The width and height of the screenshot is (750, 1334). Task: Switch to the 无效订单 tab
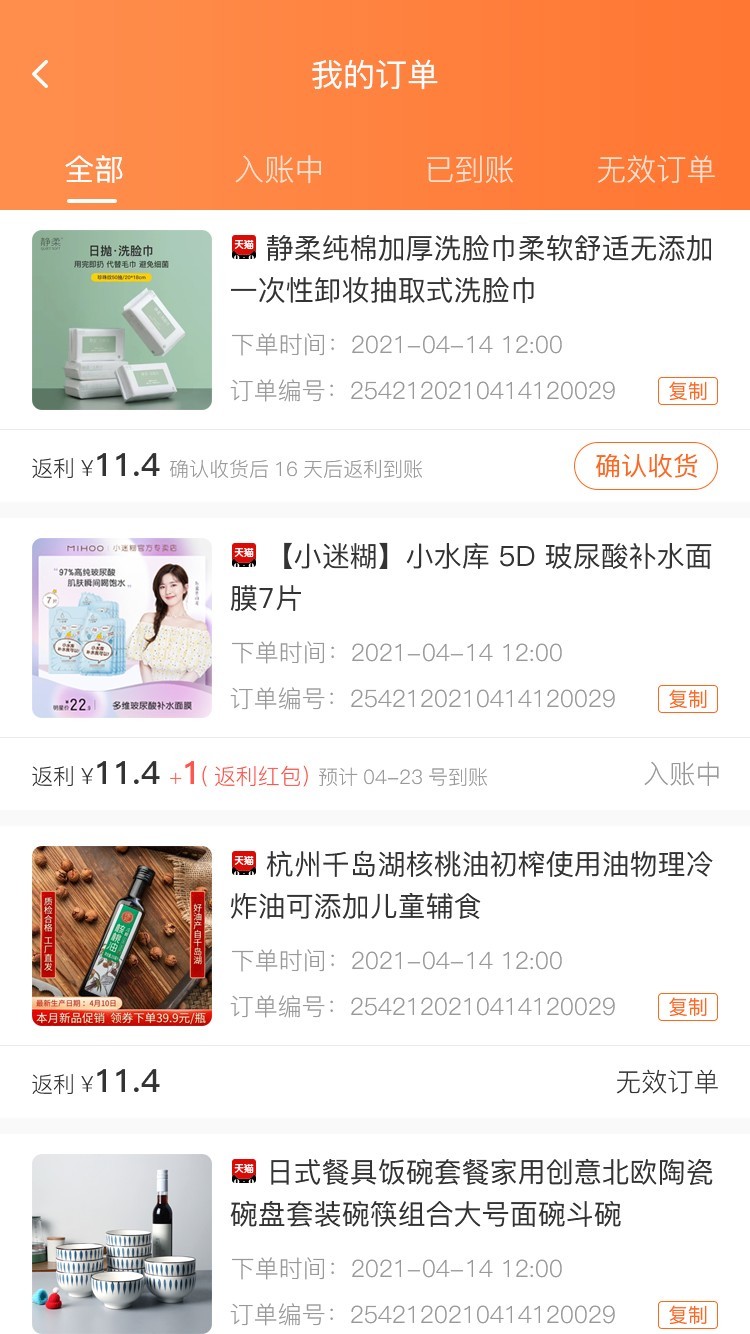coord(656,170)
